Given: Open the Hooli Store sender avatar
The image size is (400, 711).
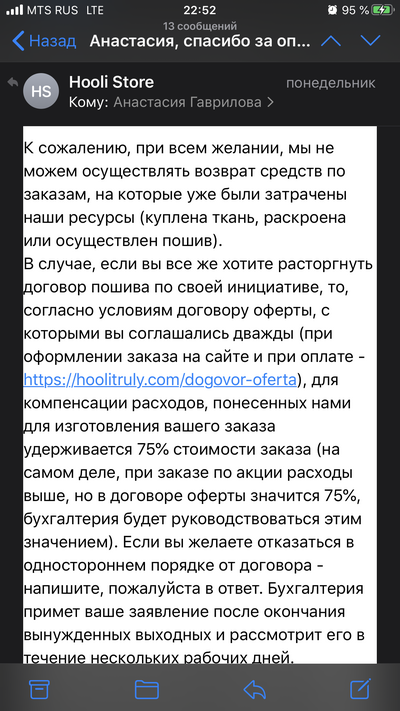Looking at the screenshot, I should (x=41, y=91).
